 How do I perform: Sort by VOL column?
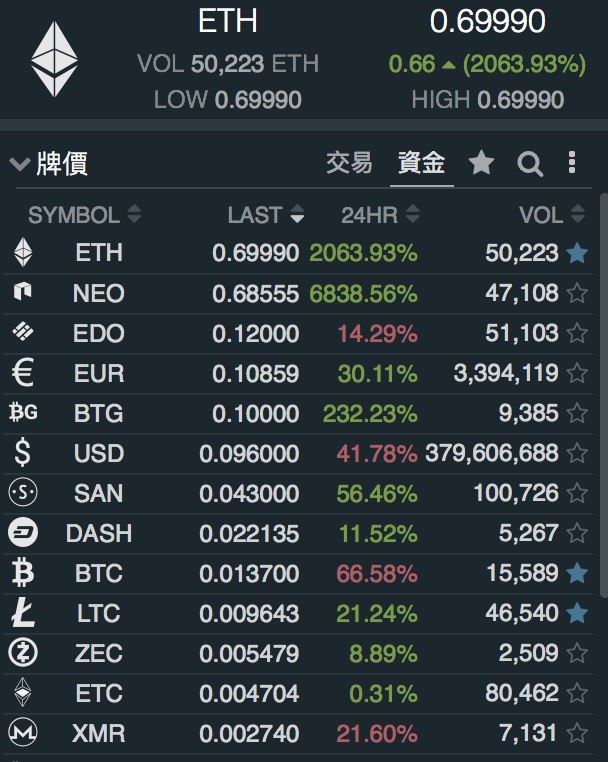pyautogui.click(x=552, y=214)
